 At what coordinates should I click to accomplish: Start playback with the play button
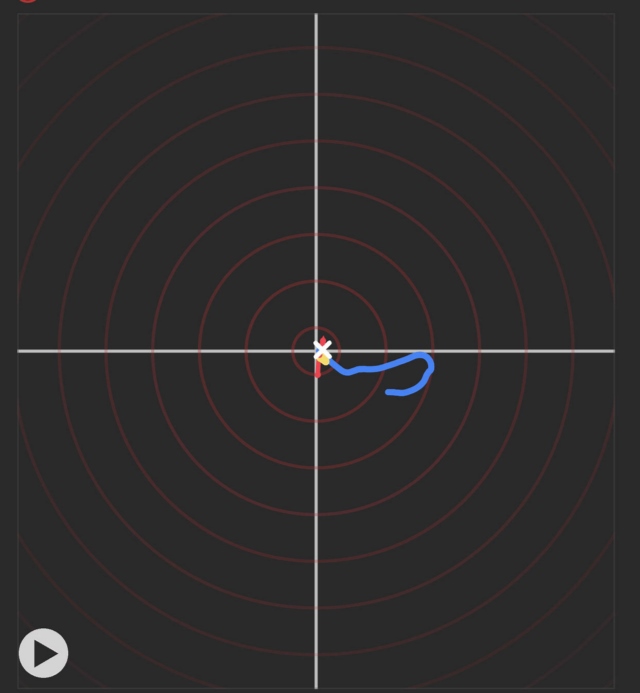(x=44, y=653)
